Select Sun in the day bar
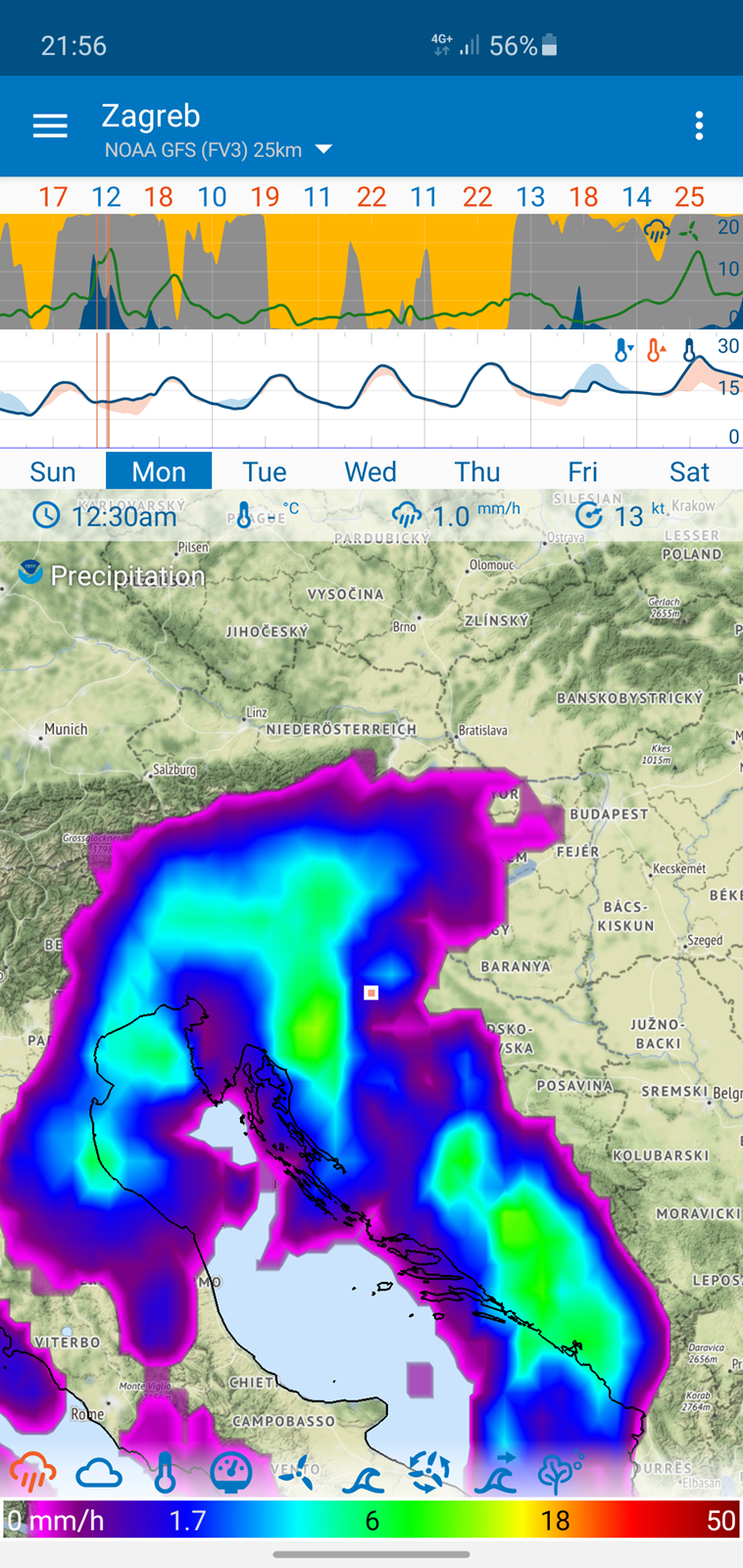The image size is (743, 1568). coord(53,471)
